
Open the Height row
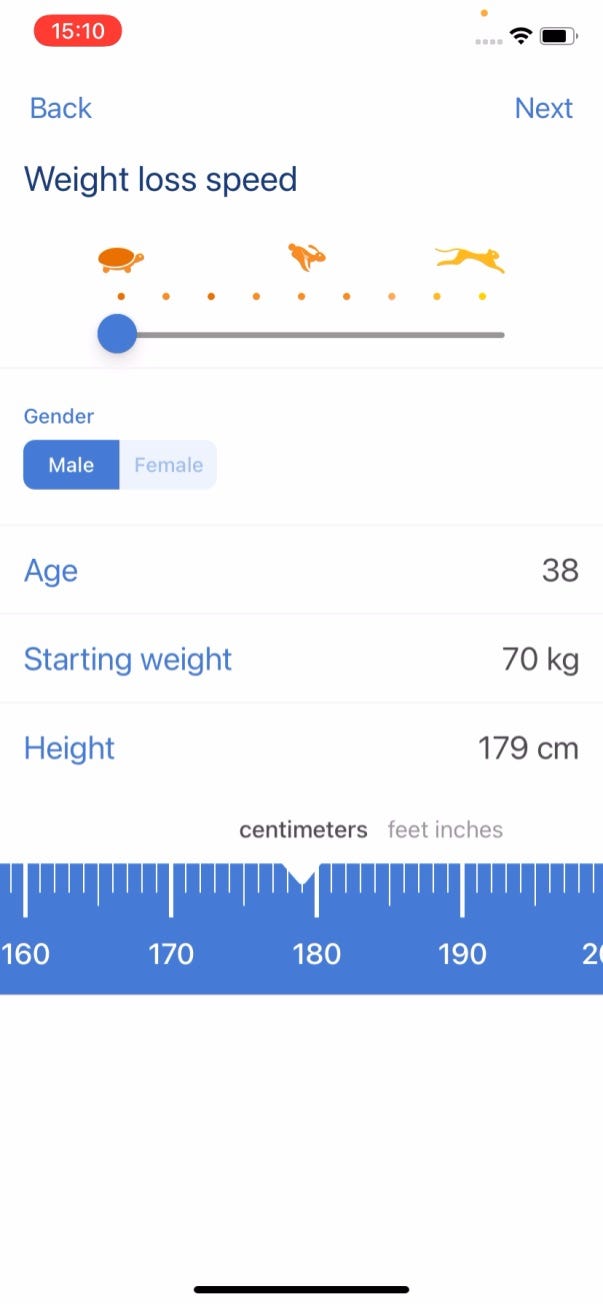301,748
